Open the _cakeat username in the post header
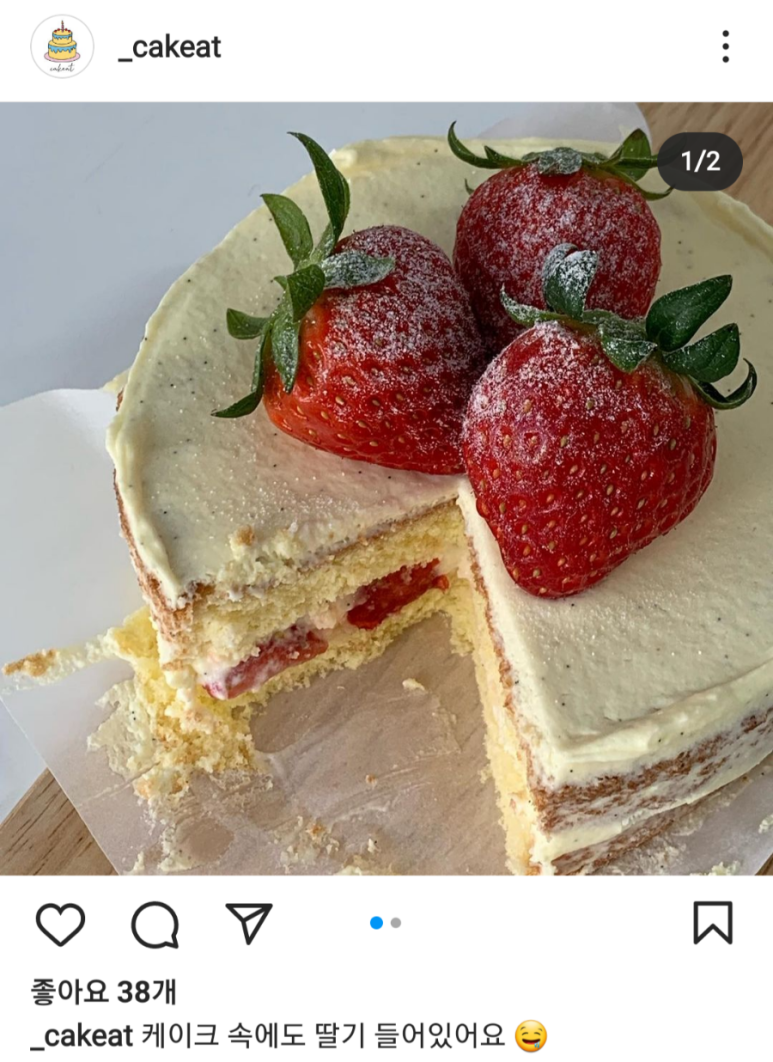773x1062 pixels. point(170,47)
